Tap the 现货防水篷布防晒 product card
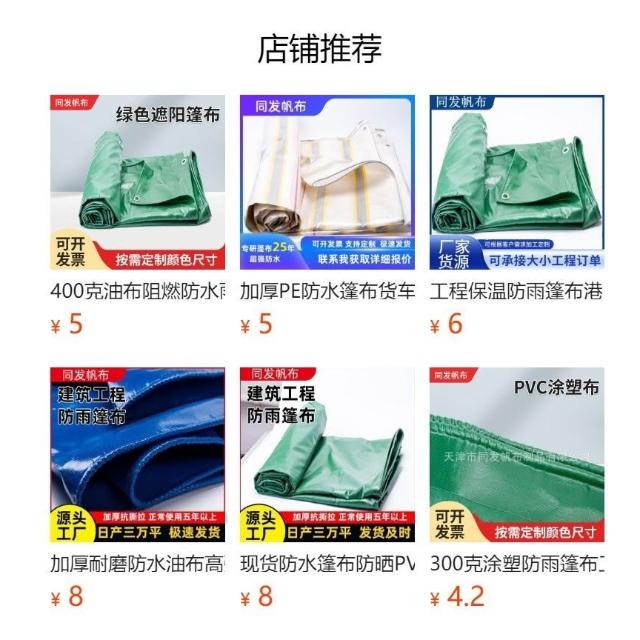Viewport: 640px width, 640px height. tap(327, 455)
